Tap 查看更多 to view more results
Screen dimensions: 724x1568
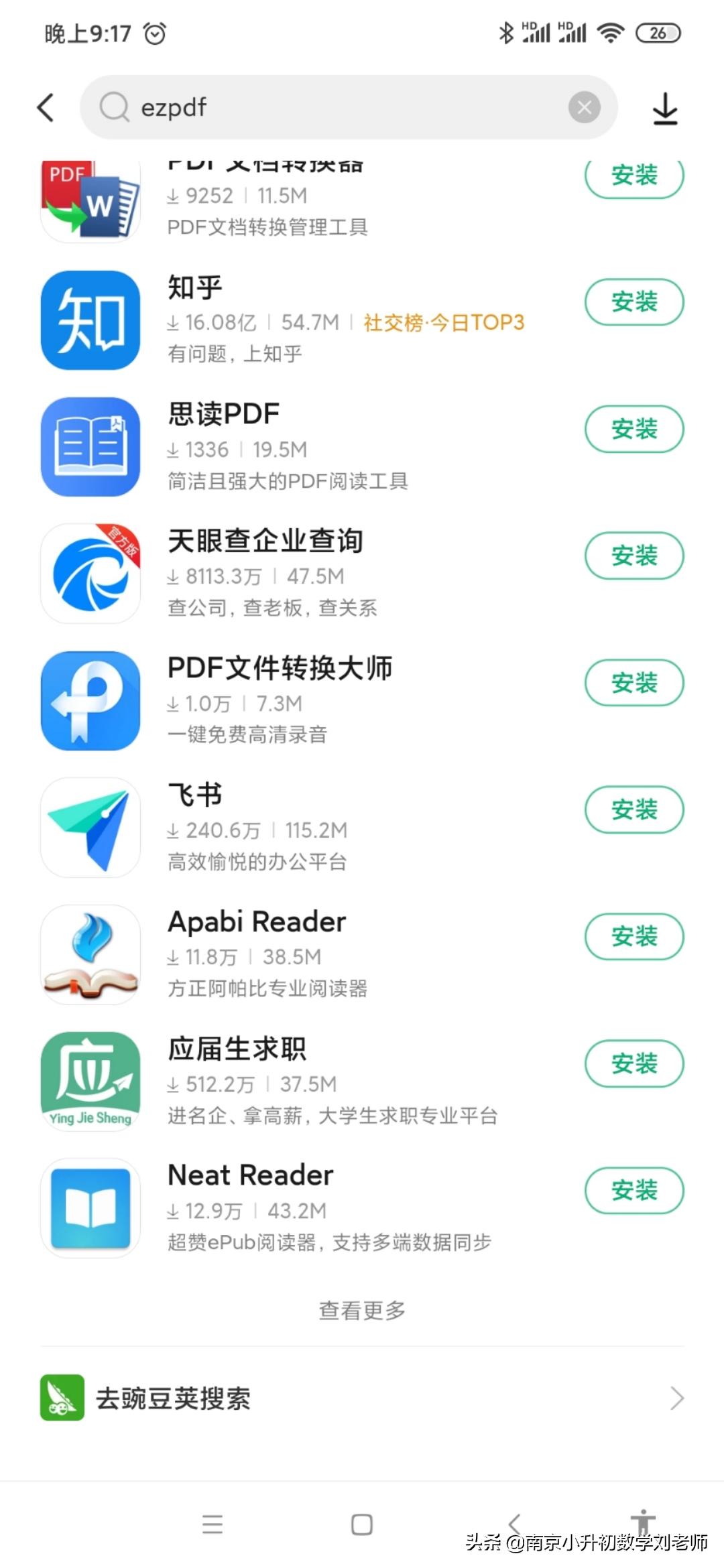(x=361, y=1309)
